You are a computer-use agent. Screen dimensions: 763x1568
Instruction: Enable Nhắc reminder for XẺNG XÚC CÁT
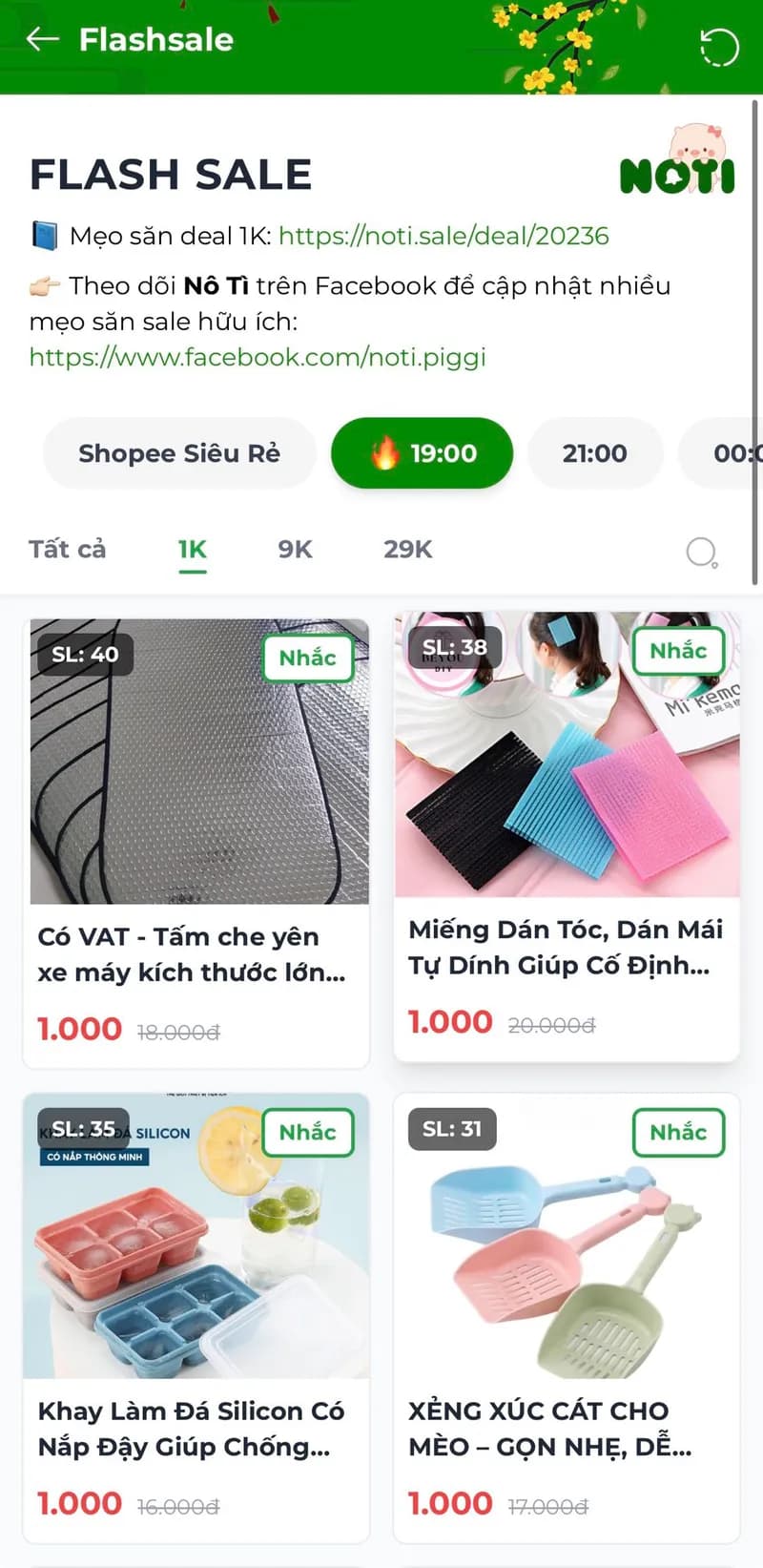pyautogui.click(x=678, y=1133)
